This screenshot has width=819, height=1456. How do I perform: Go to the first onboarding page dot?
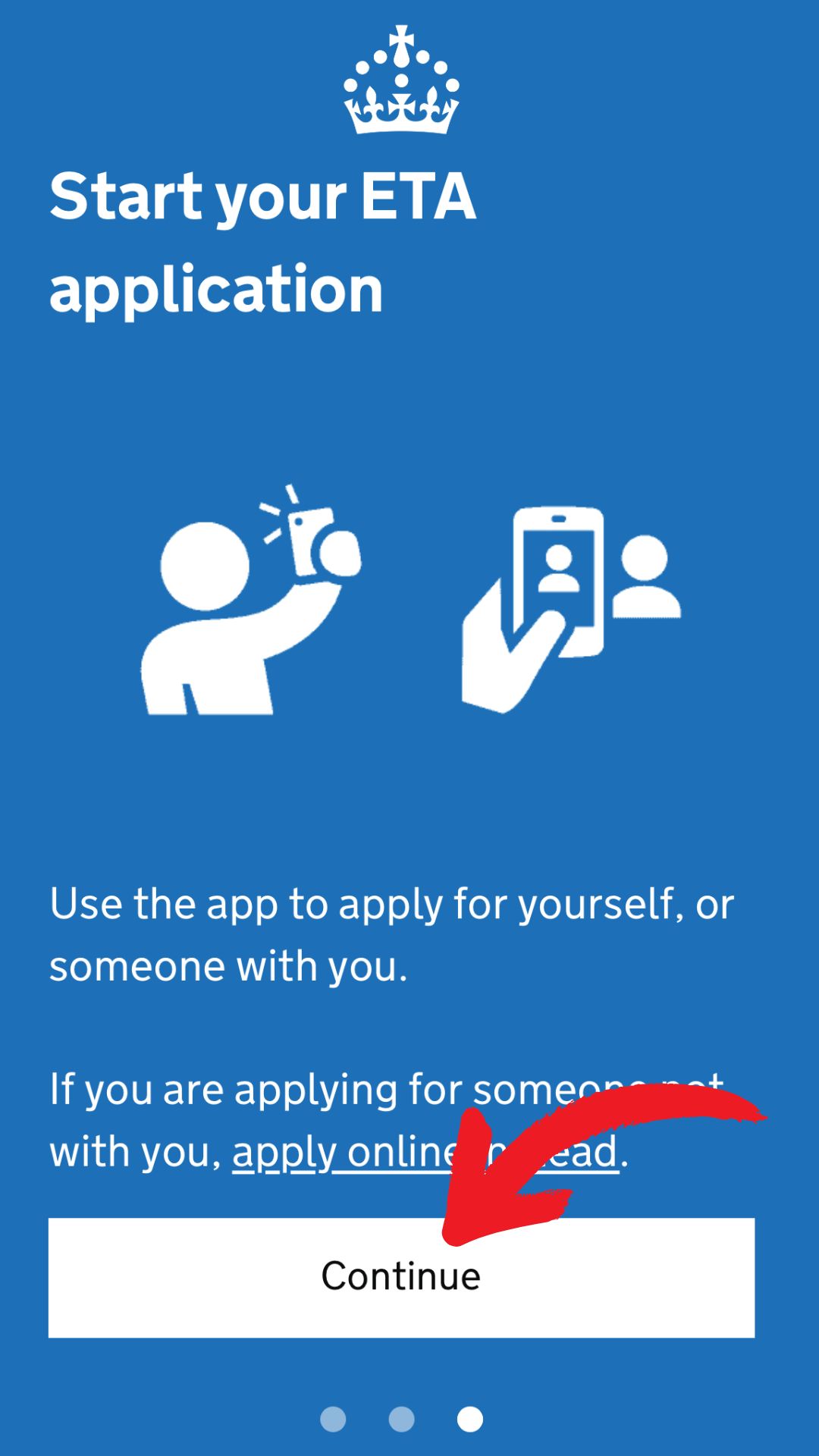[333, 1419]
